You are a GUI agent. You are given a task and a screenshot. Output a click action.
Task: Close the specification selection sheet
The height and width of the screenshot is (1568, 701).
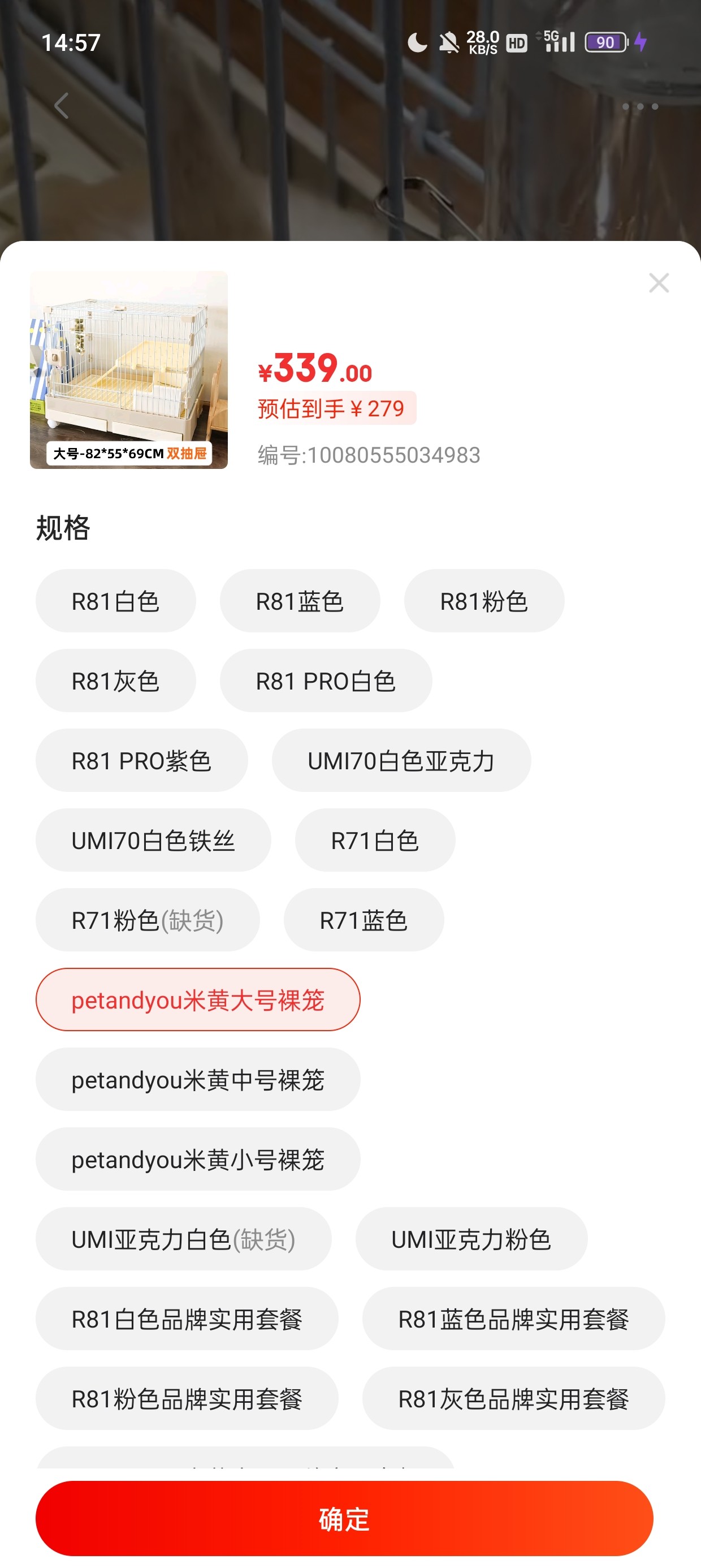coord(659,283)
